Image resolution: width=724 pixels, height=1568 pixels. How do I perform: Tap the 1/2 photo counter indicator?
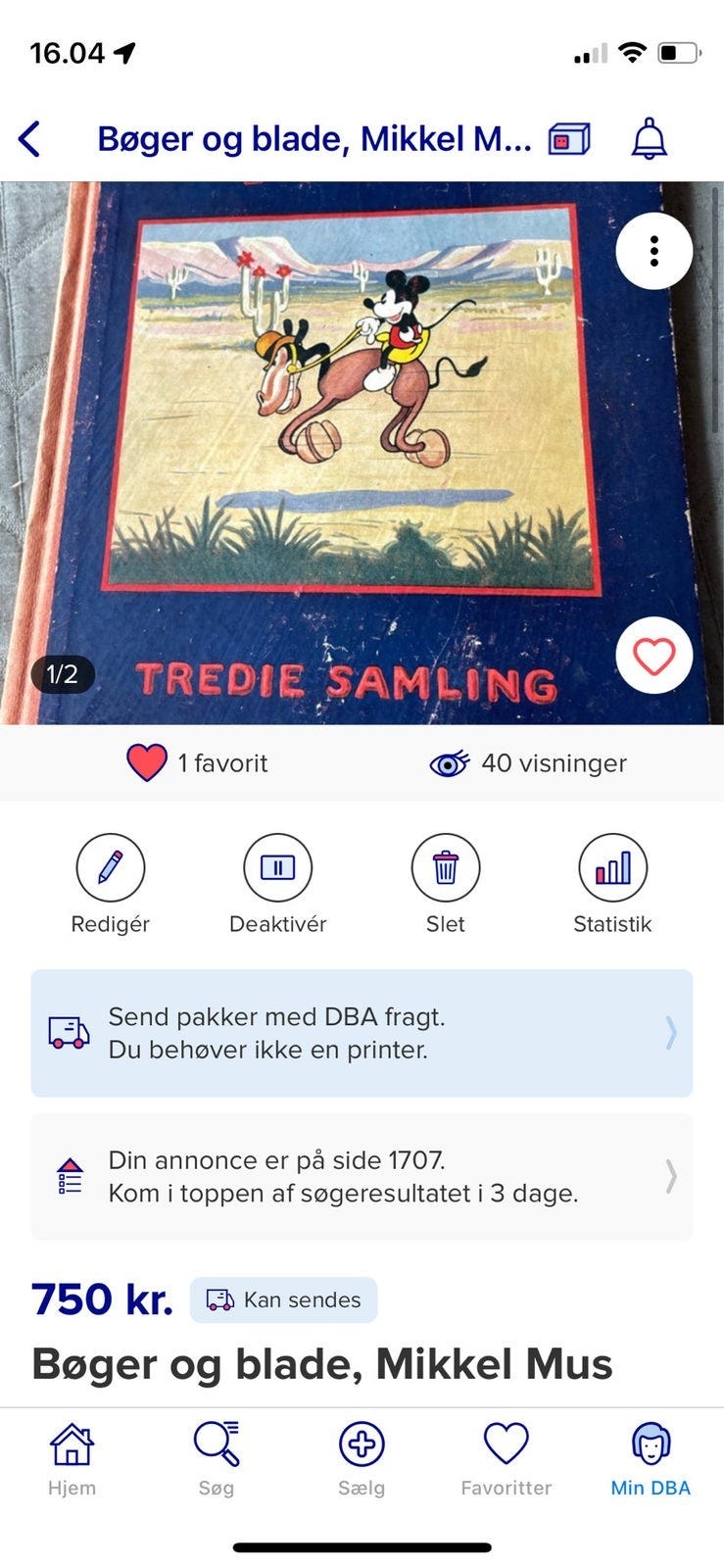coord(65,673)
